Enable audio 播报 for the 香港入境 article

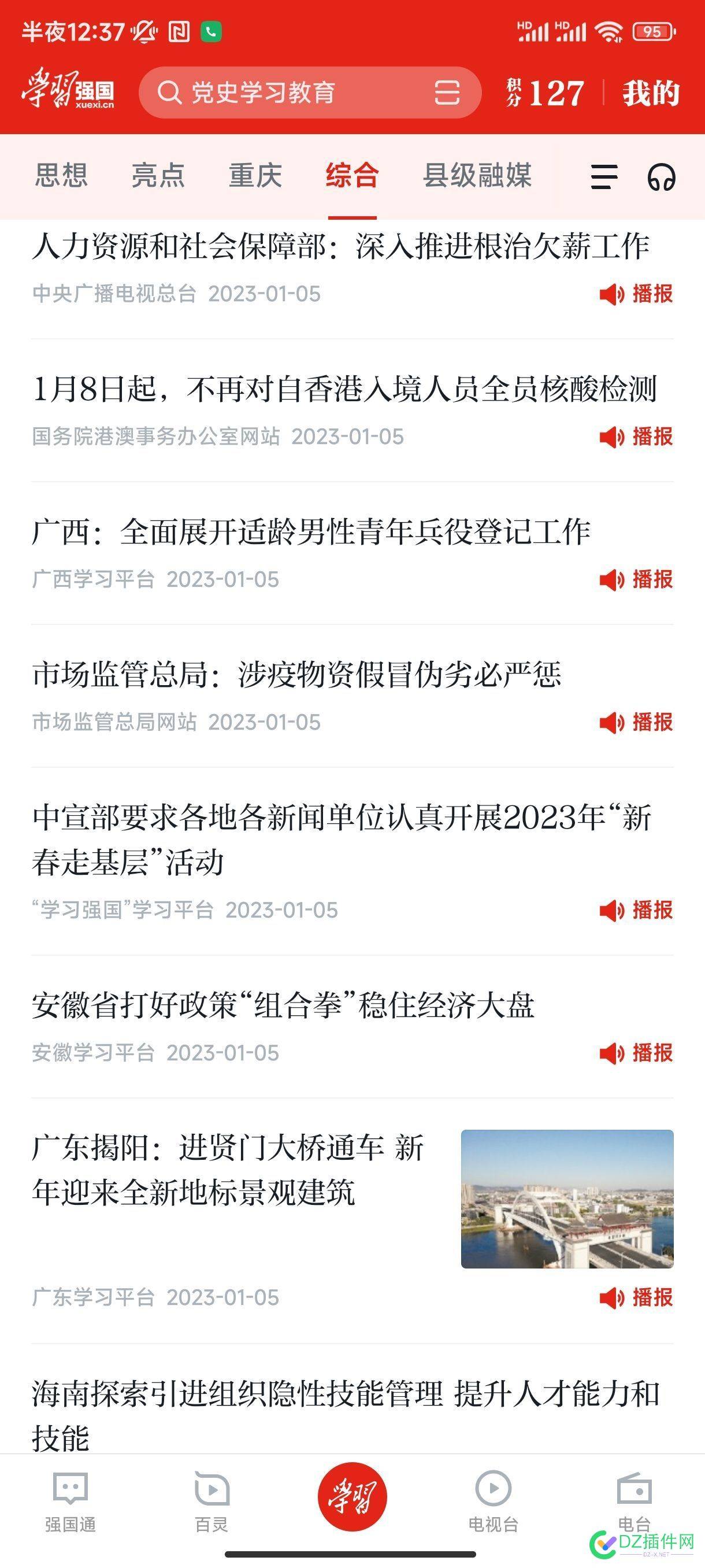tap(634, 437)
